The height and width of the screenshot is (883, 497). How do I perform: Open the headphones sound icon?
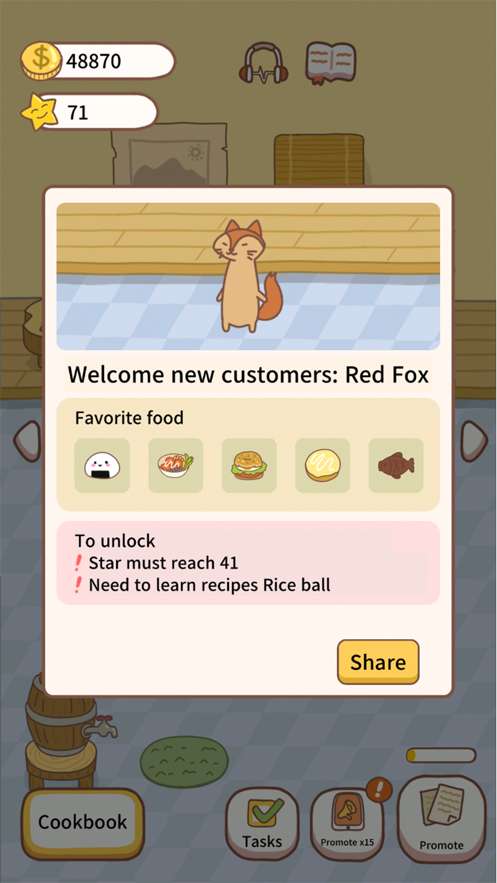[x=263, y=64]
